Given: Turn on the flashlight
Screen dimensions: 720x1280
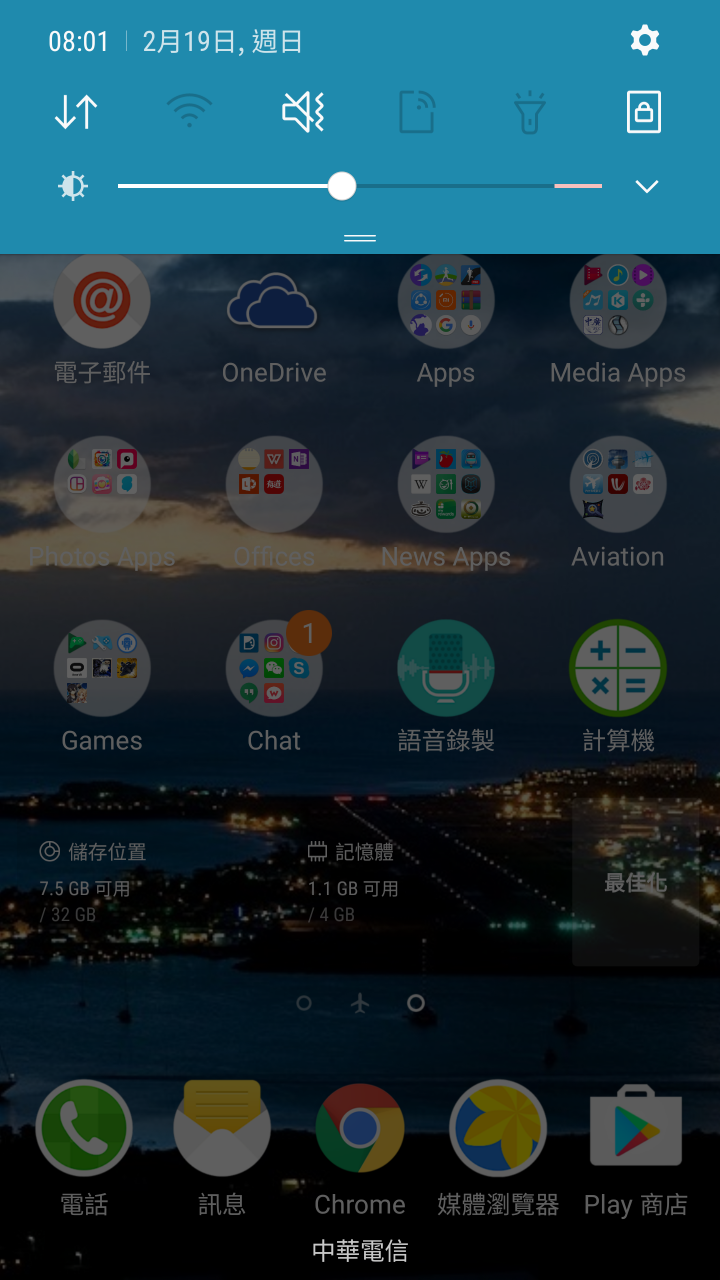Looking at the screenshot, I should 530,112.
